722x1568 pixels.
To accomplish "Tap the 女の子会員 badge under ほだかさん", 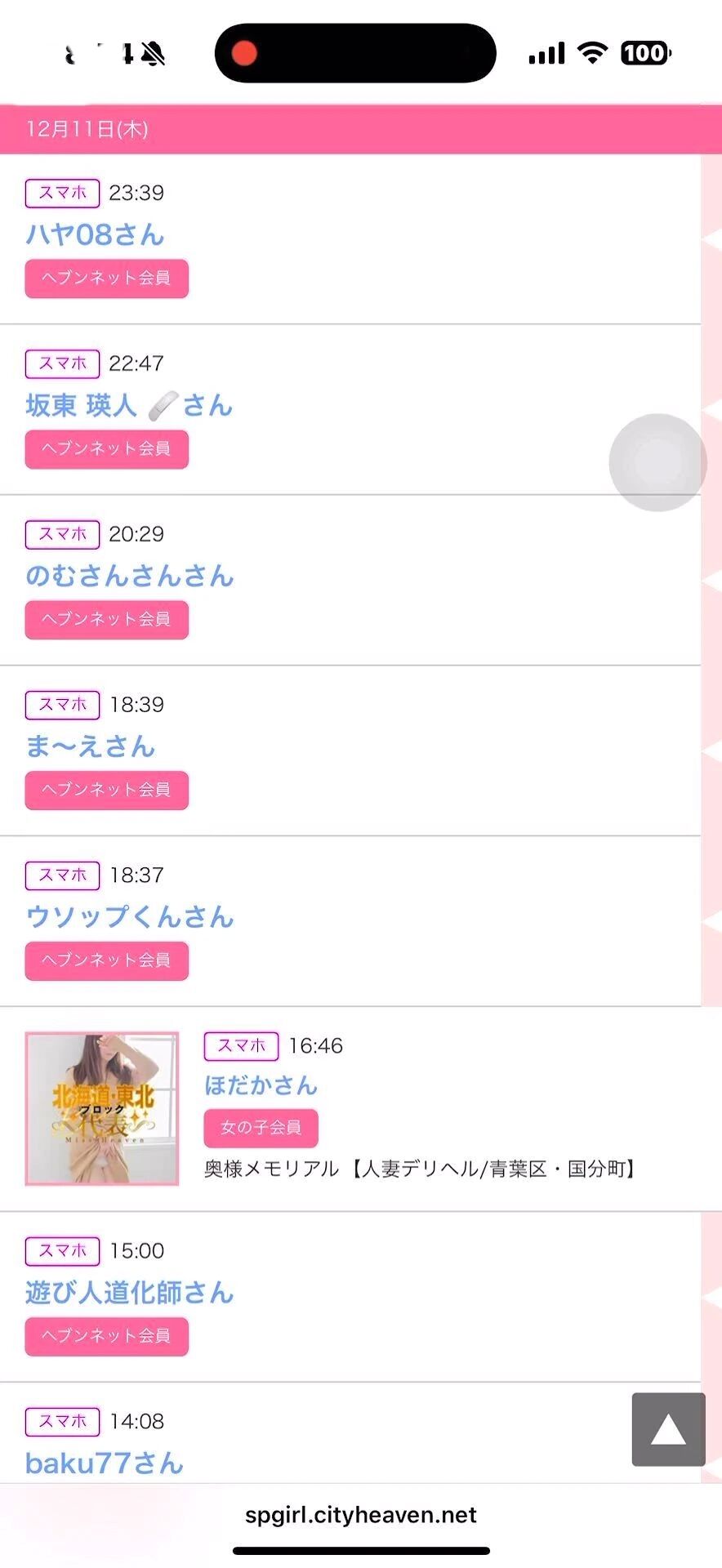I will (x=260, y=1128).
